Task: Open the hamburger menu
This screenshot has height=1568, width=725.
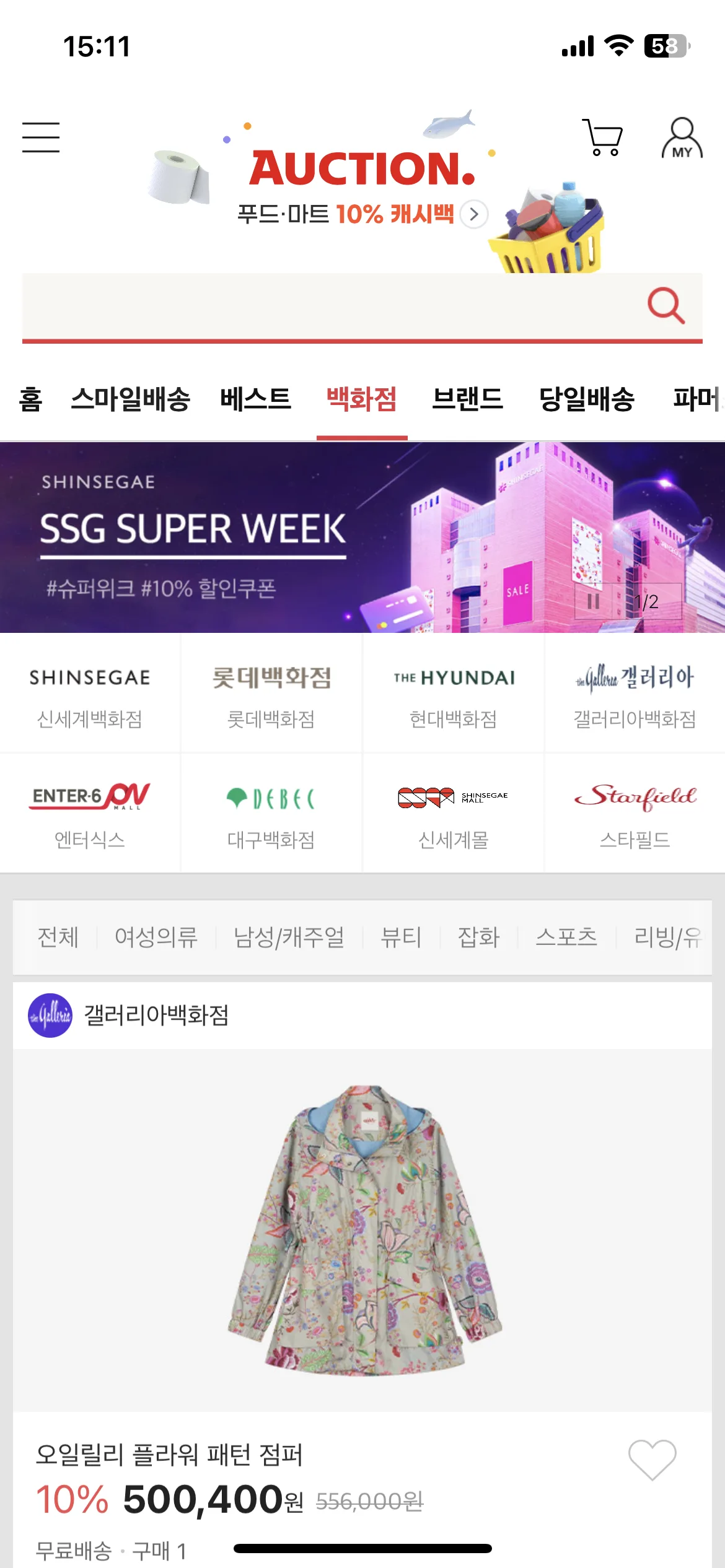Action: coord(41,137)
